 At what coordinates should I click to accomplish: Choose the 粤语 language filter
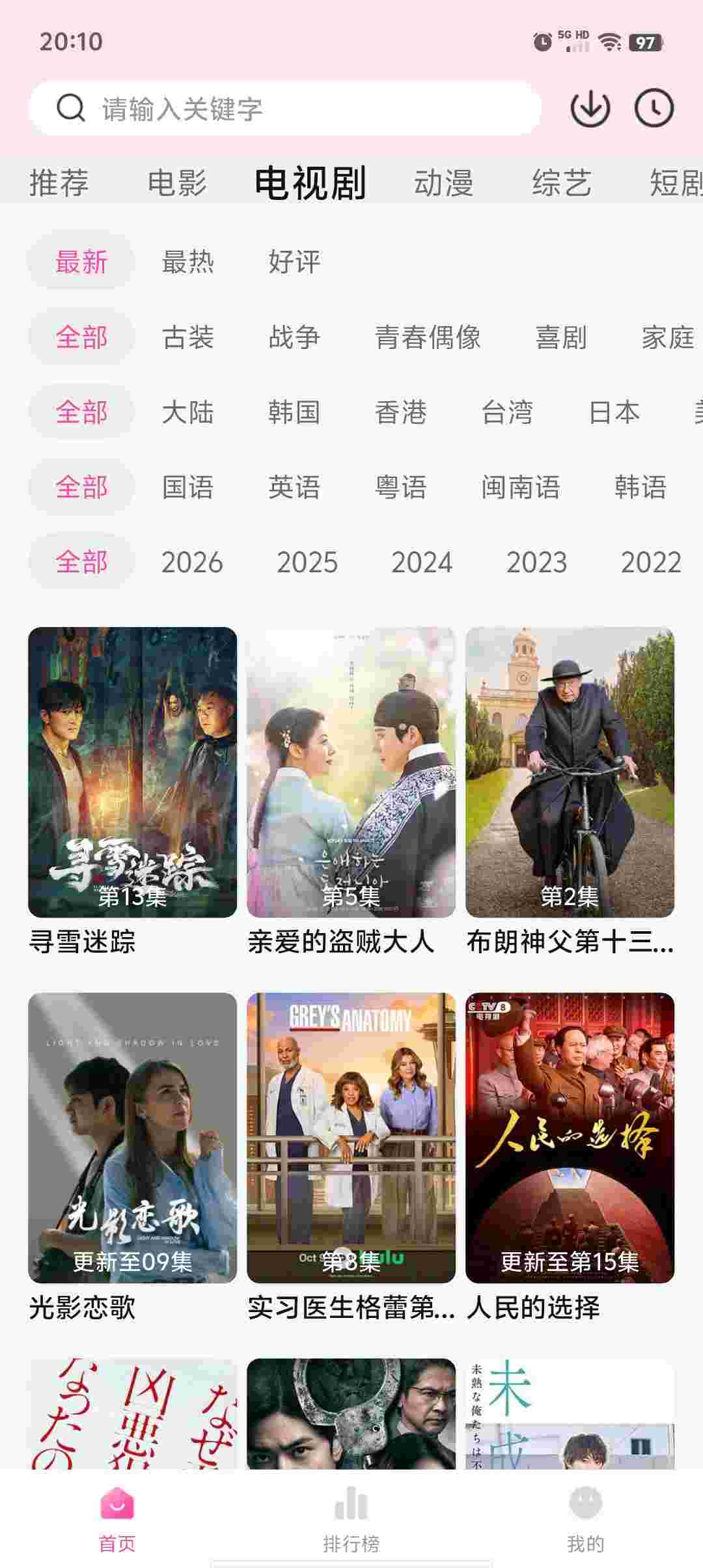pos(400,487)
